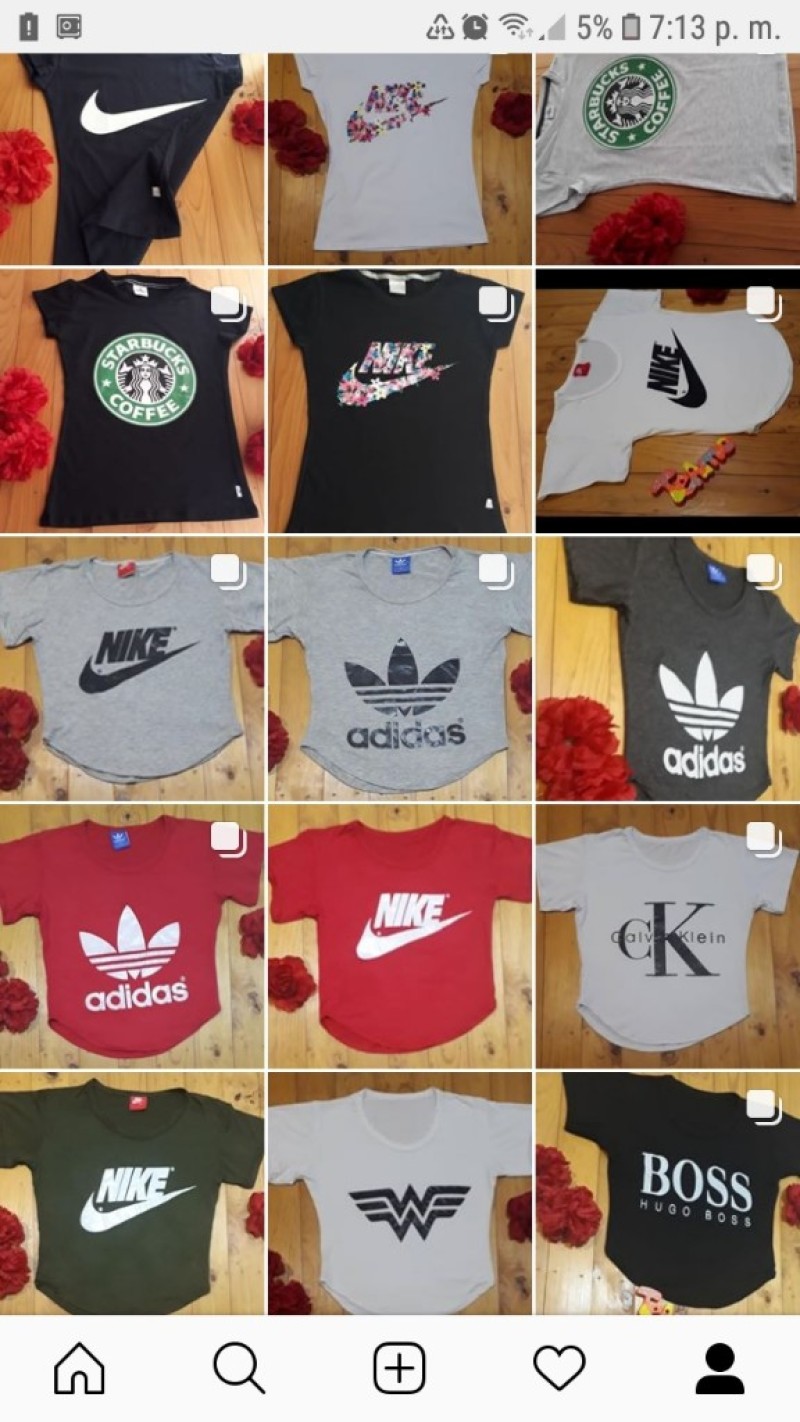Open the black Starbucks Coffee shirt post
This screenshot has height=1422, width=800.
pos(132,400)
